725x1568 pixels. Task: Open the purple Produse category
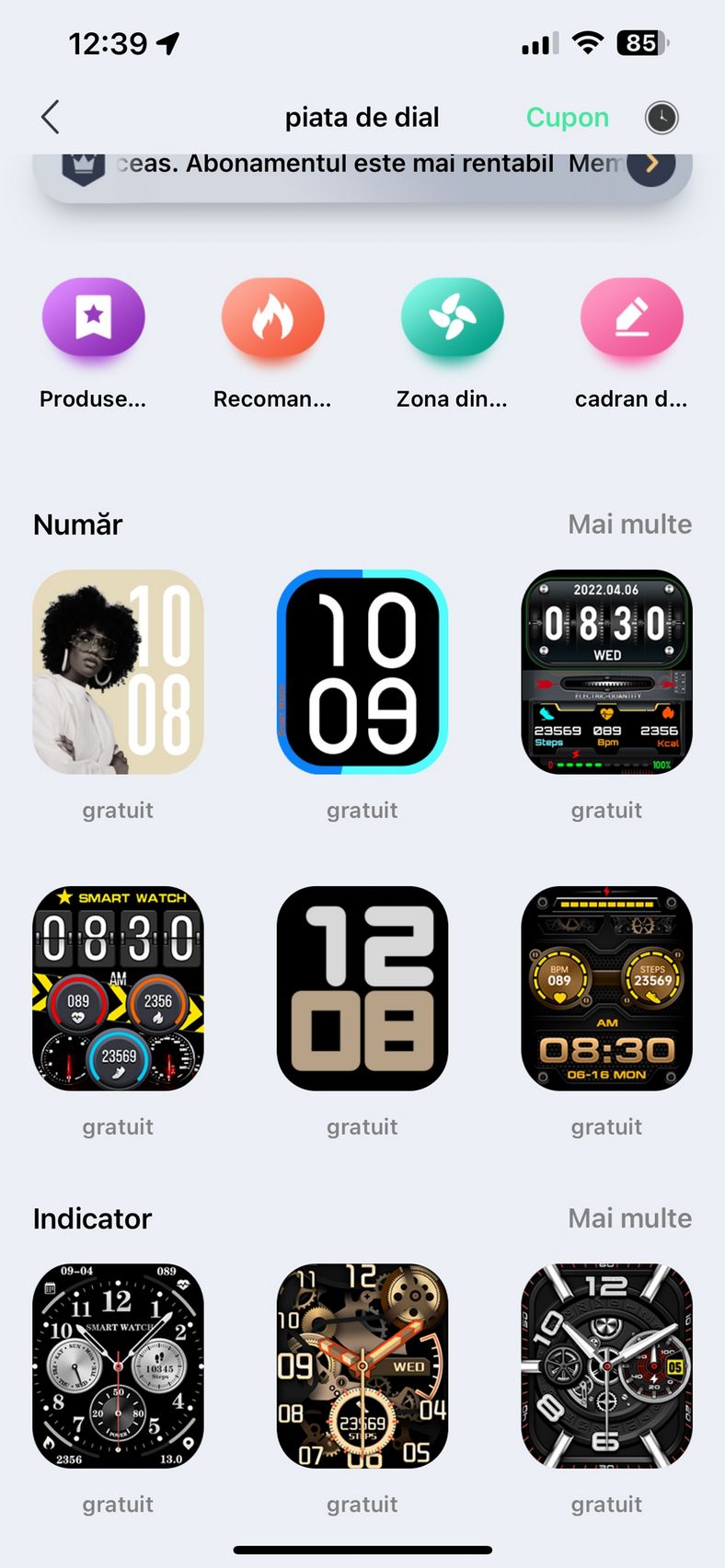coord(93,317)
